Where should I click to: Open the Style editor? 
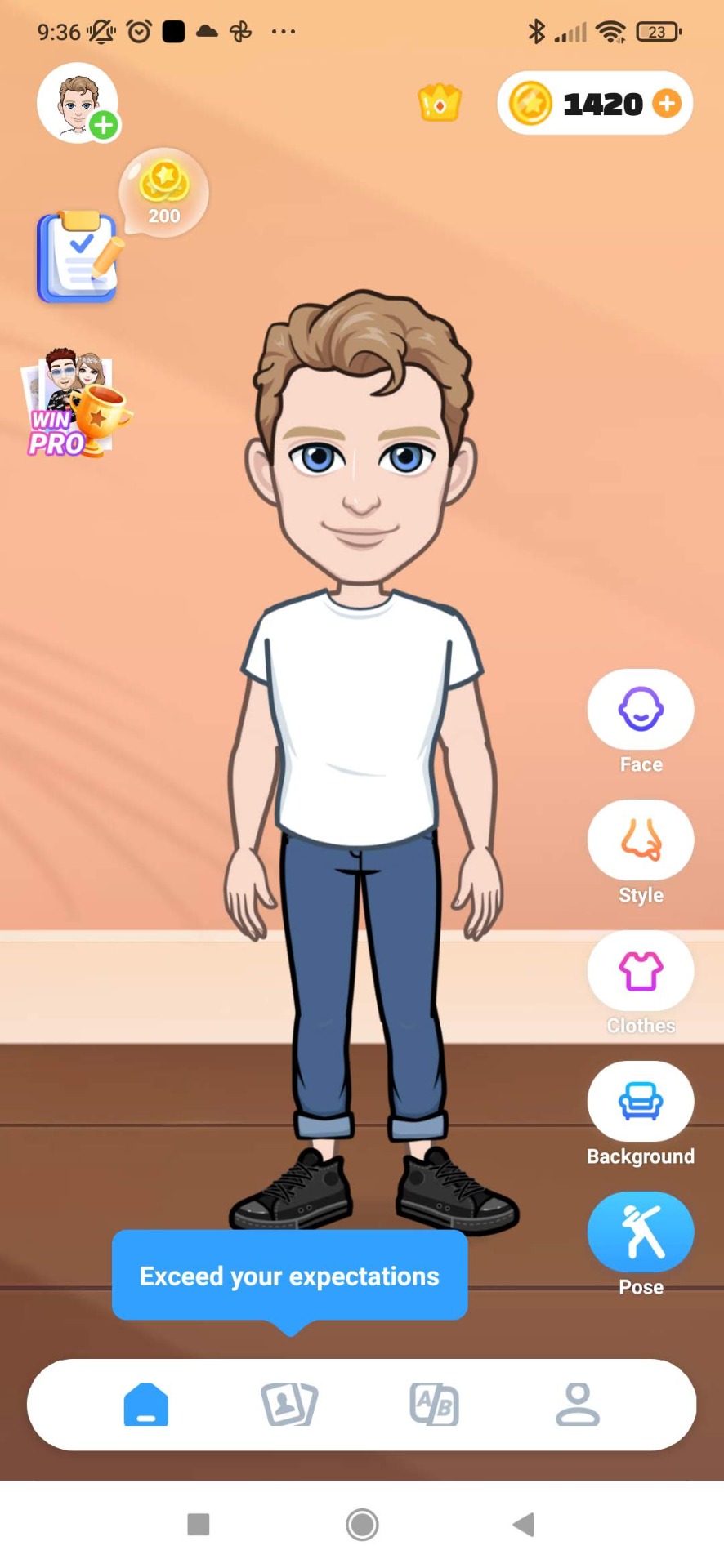(x=640, y=840)
